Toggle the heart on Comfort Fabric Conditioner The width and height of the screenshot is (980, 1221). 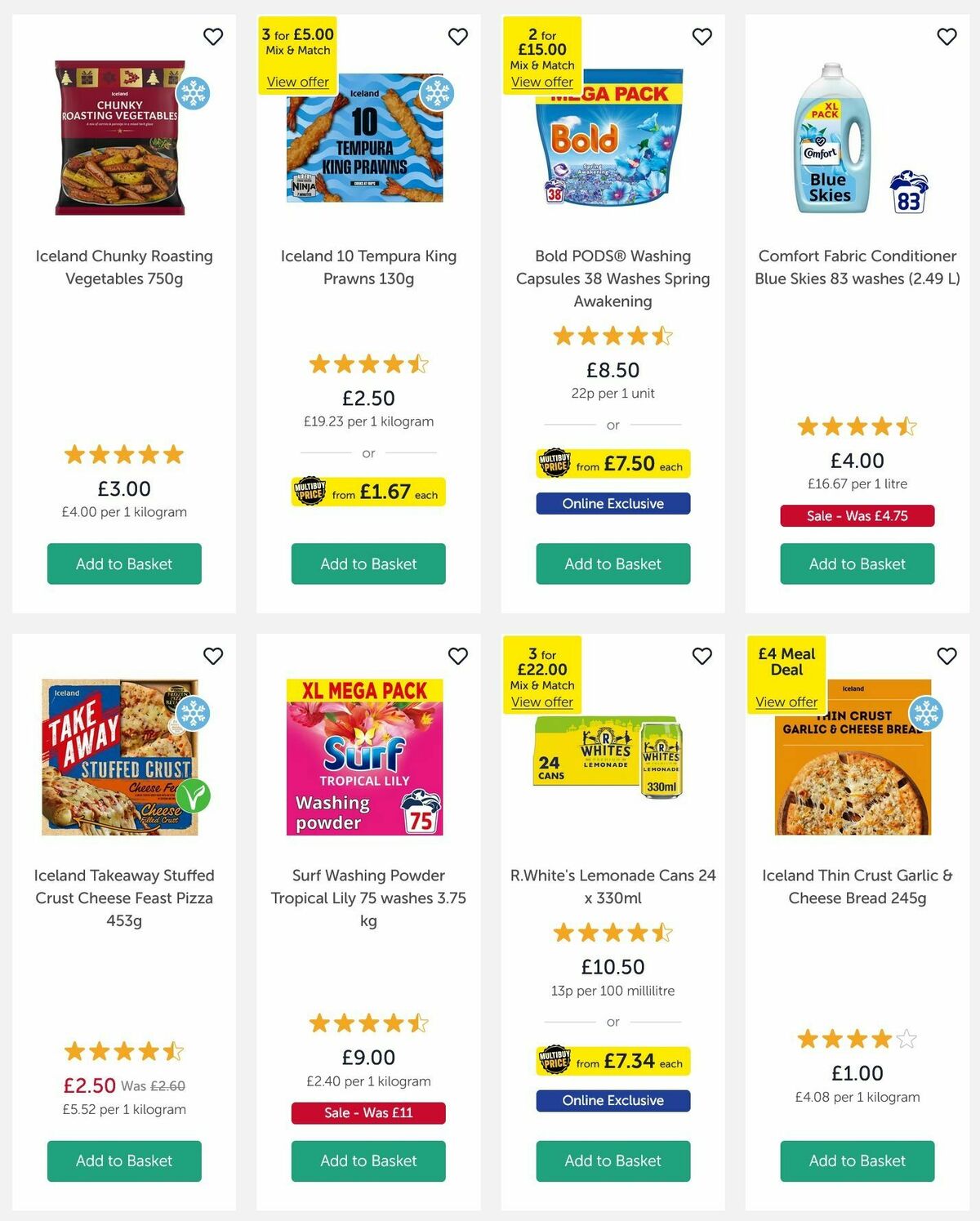[x=947, y=37]
